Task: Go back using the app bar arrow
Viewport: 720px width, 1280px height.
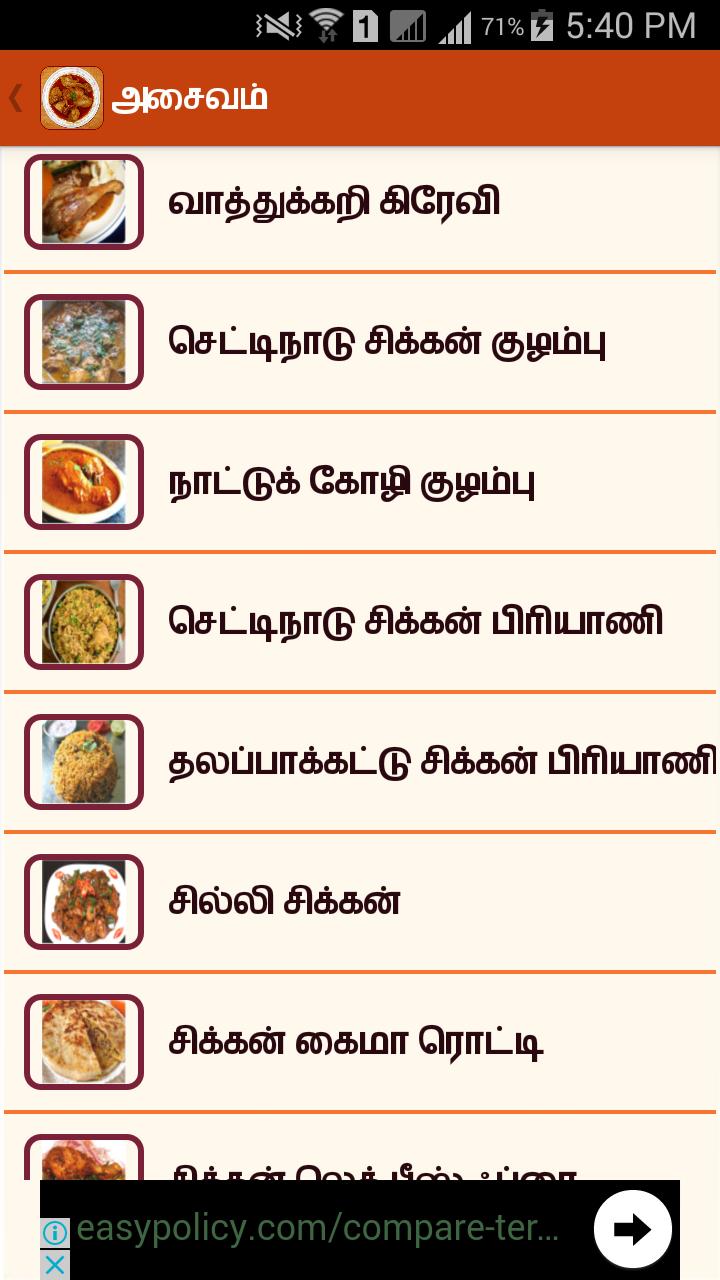Action: point(16,98)
